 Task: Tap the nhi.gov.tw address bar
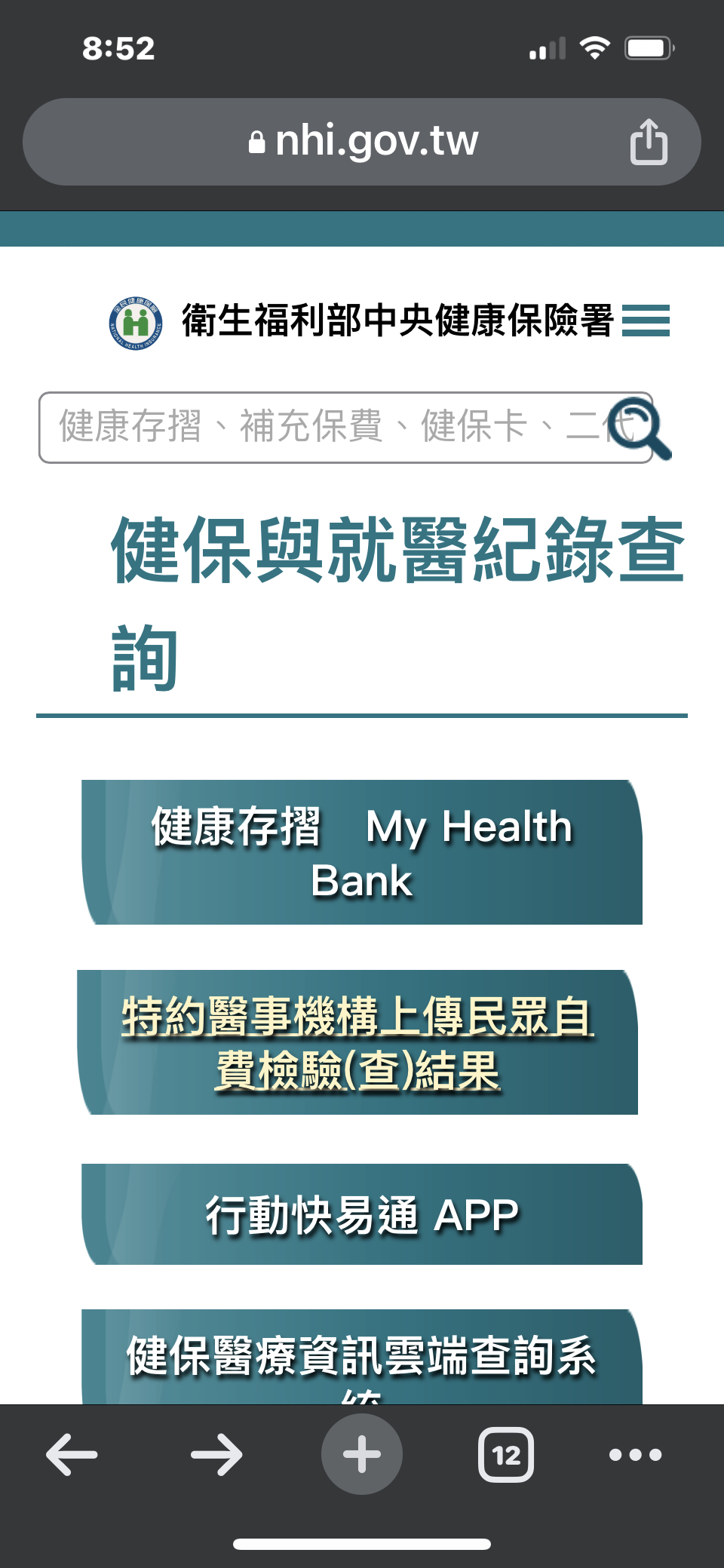[x=362, y=142]
